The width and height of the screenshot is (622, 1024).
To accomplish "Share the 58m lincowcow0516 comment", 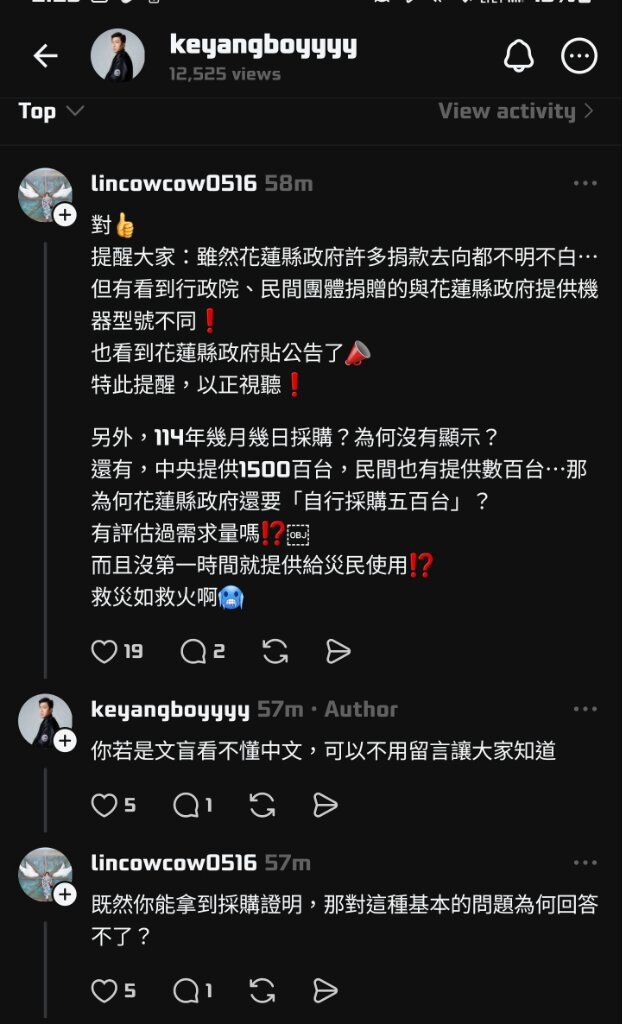I will pos(338,652).
